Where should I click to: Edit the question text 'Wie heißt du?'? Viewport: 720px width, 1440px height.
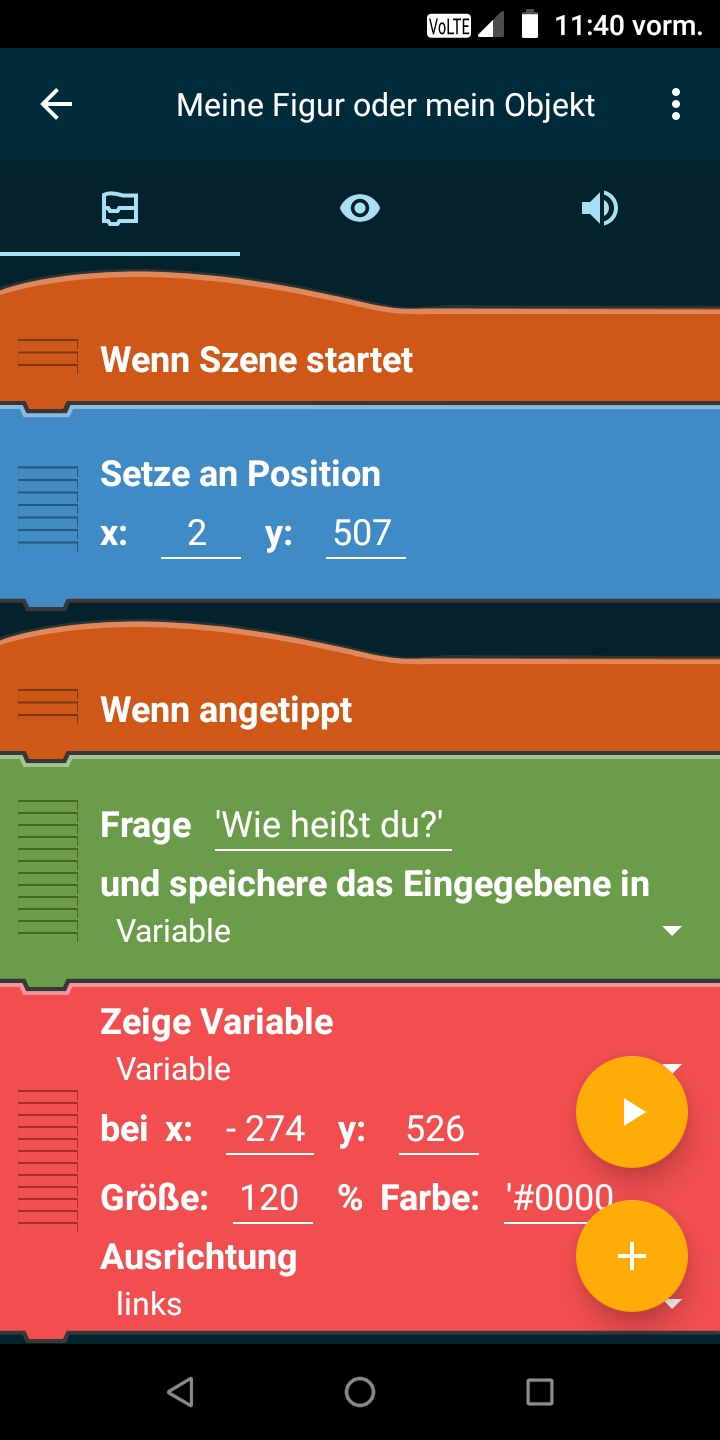[333, 826]
